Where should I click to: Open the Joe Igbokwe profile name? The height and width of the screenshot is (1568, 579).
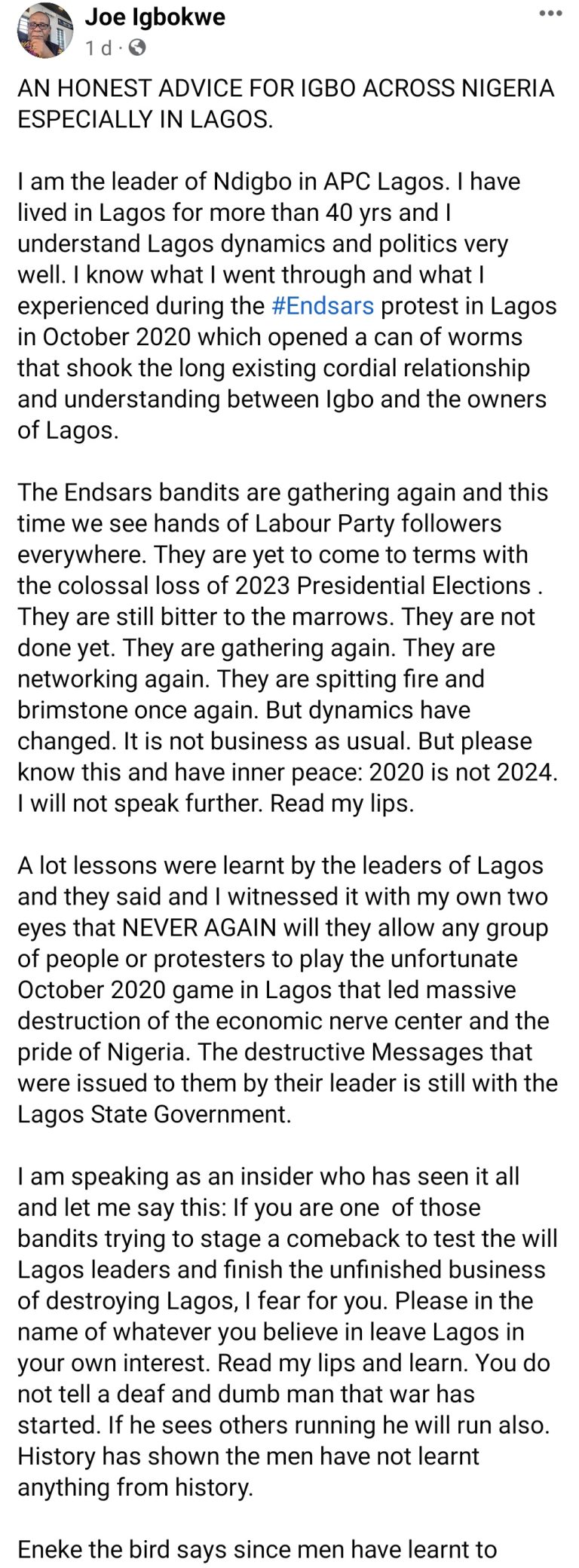155,17
